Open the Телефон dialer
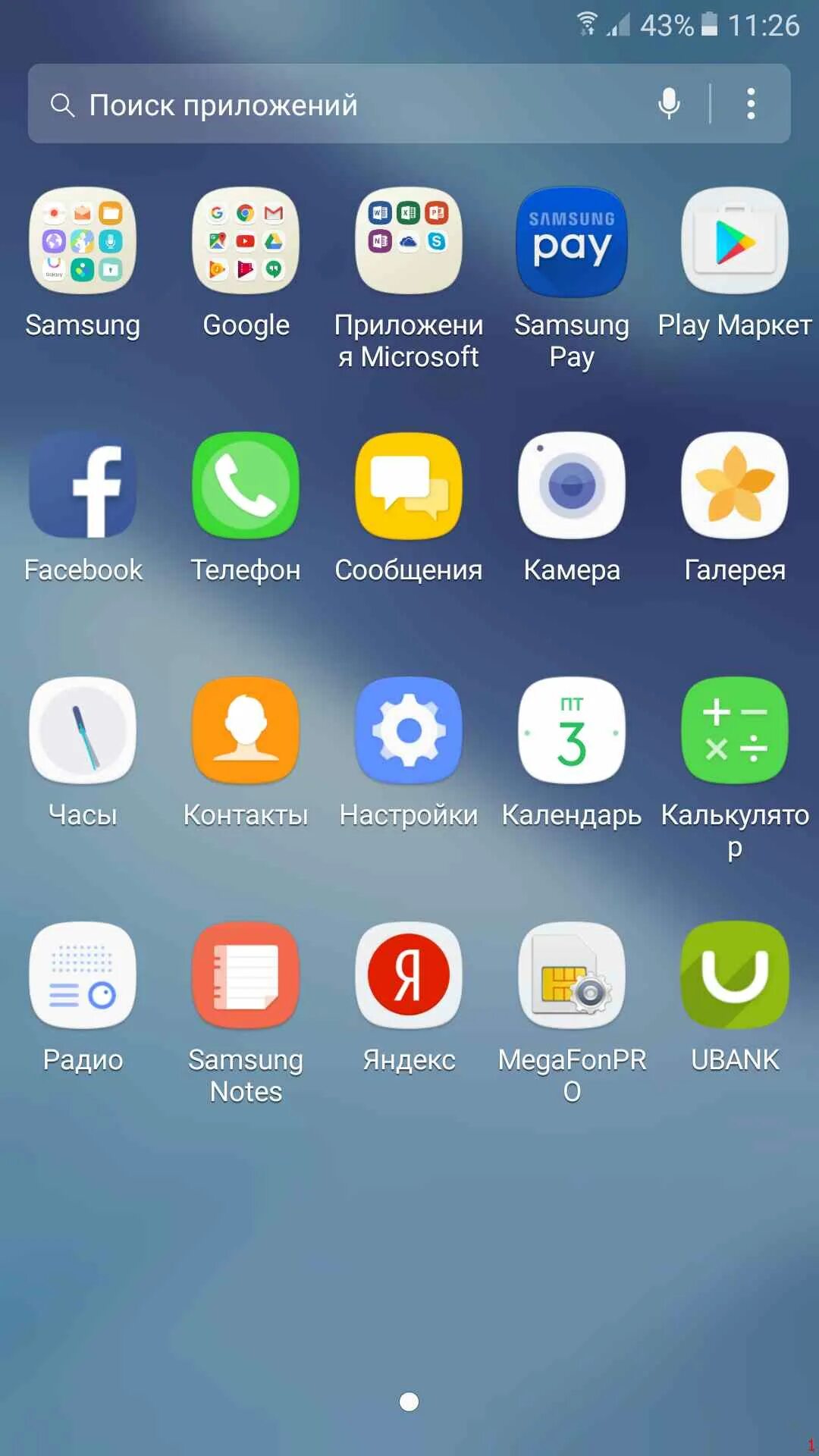Screen dimensions: 819x1456 coord(246,486)
